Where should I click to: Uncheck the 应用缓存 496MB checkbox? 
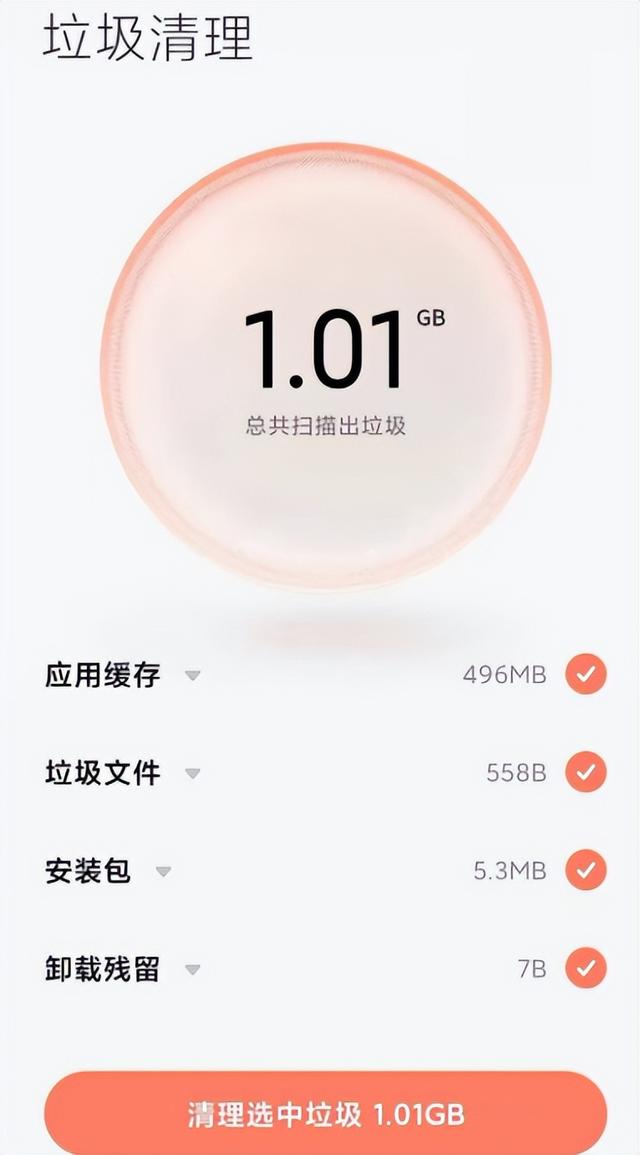click(586, 675)
